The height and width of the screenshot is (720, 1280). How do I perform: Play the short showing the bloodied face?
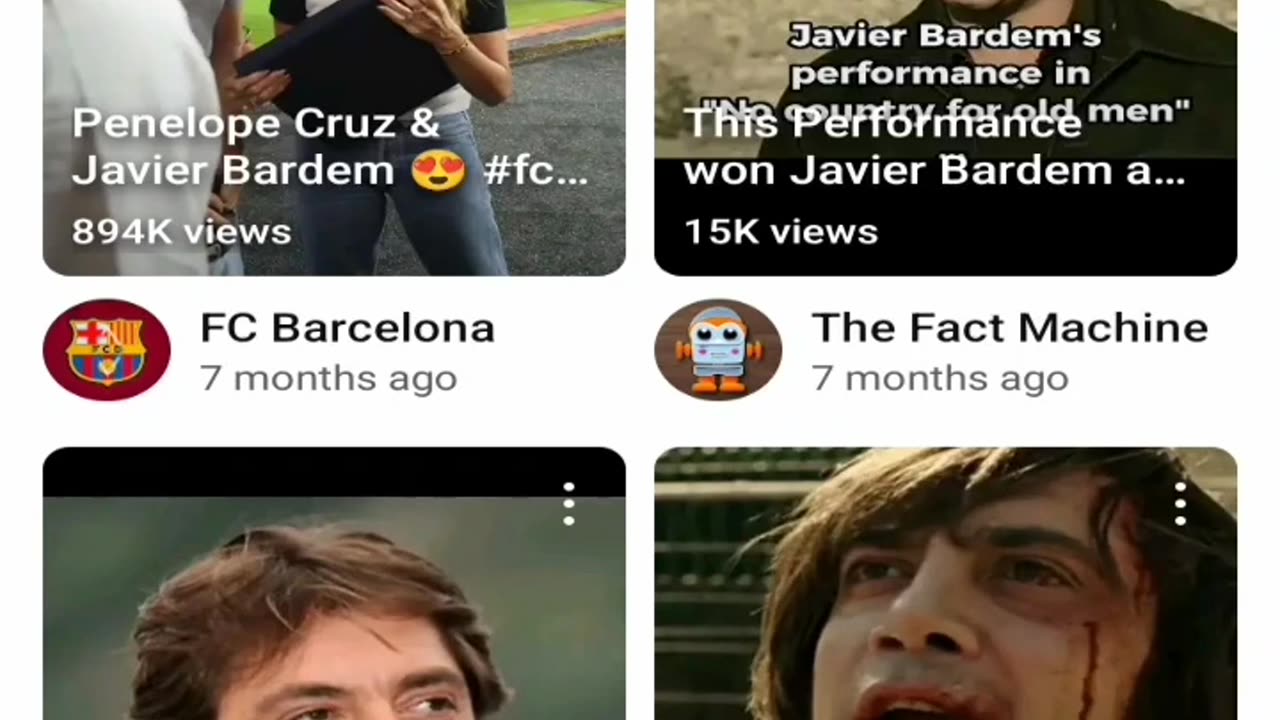pyautogui.click(x=945, y=610)
